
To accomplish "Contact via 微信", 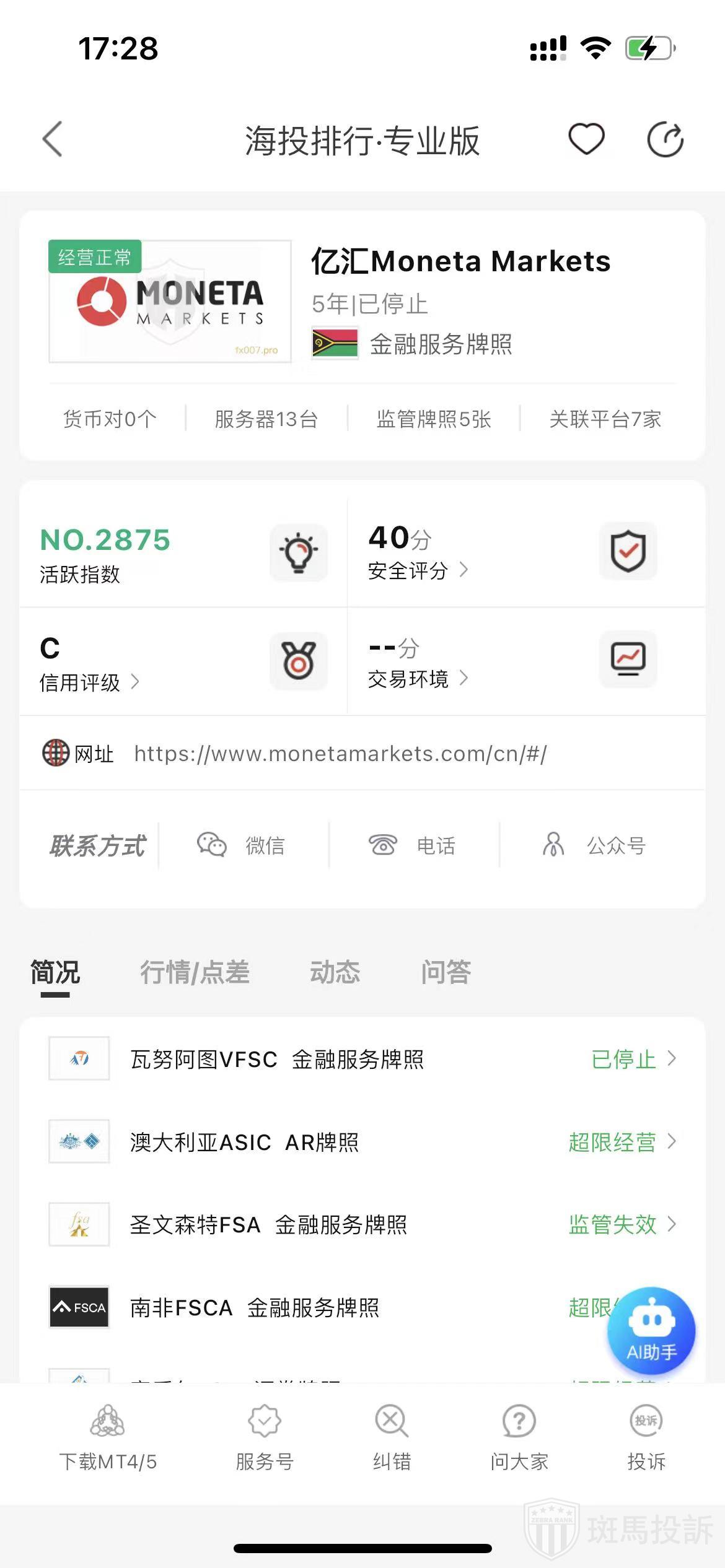I will [242, 845].
